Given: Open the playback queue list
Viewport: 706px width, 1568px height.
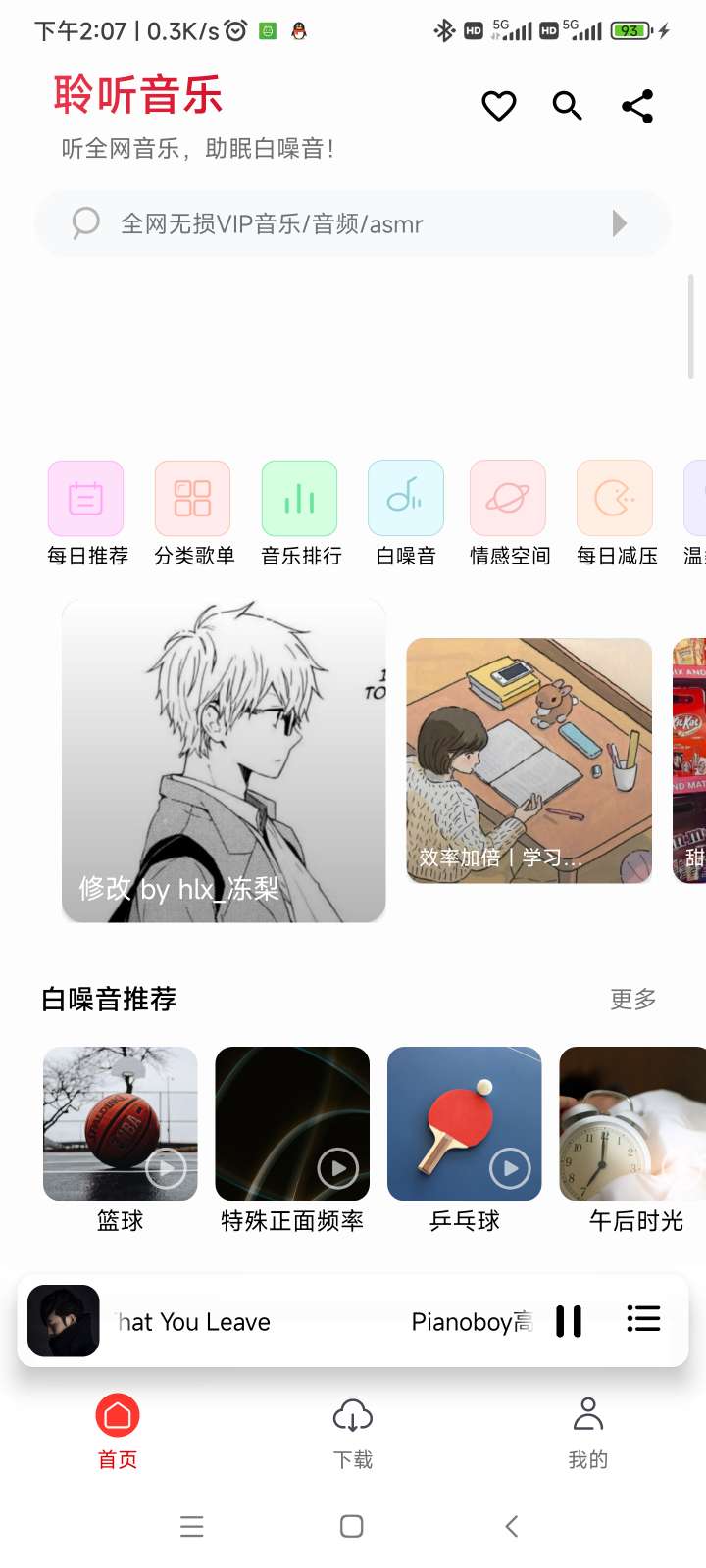Looking at the screenshot, I should click(643, 1319).
